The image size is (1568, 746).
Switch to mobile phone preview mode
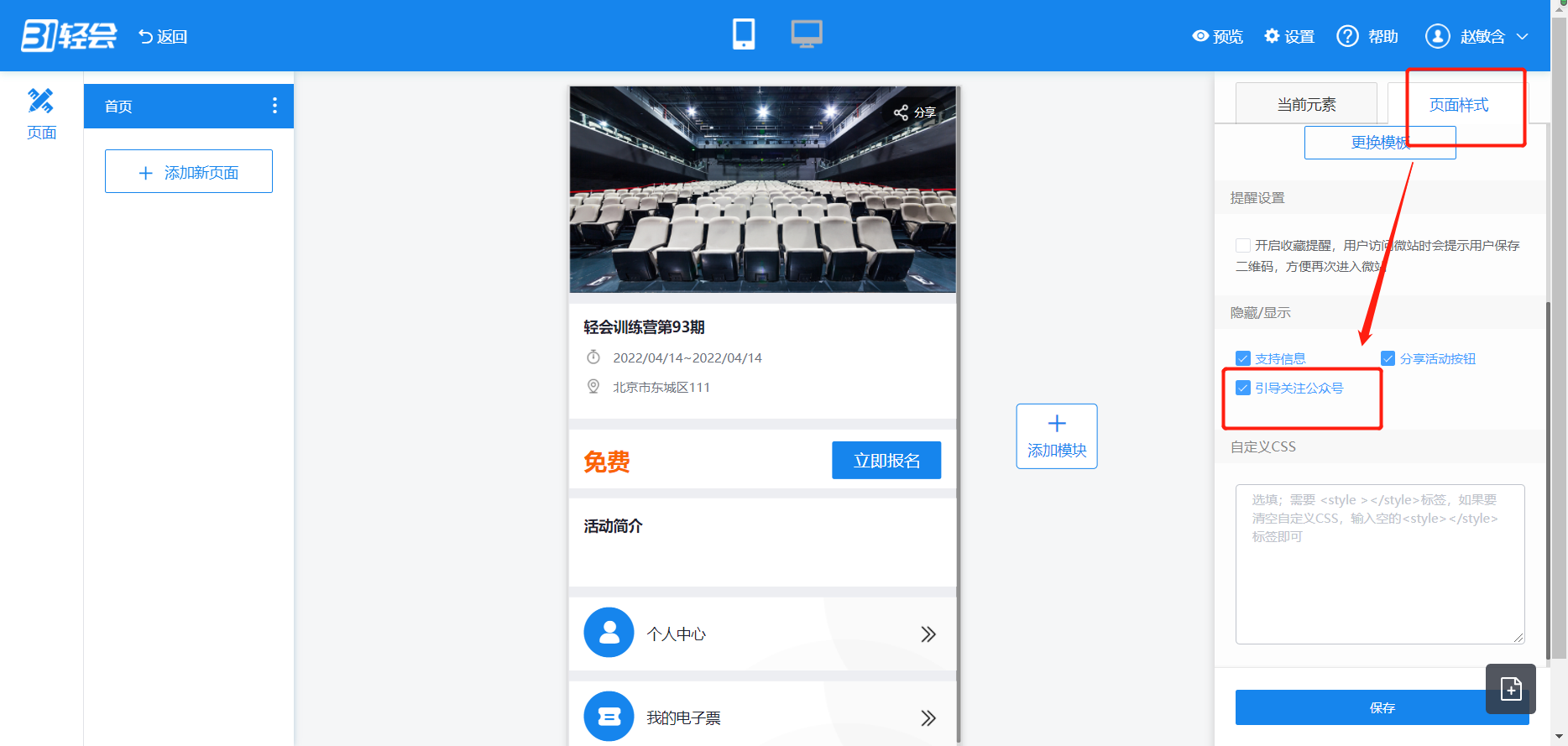(743, 34)
